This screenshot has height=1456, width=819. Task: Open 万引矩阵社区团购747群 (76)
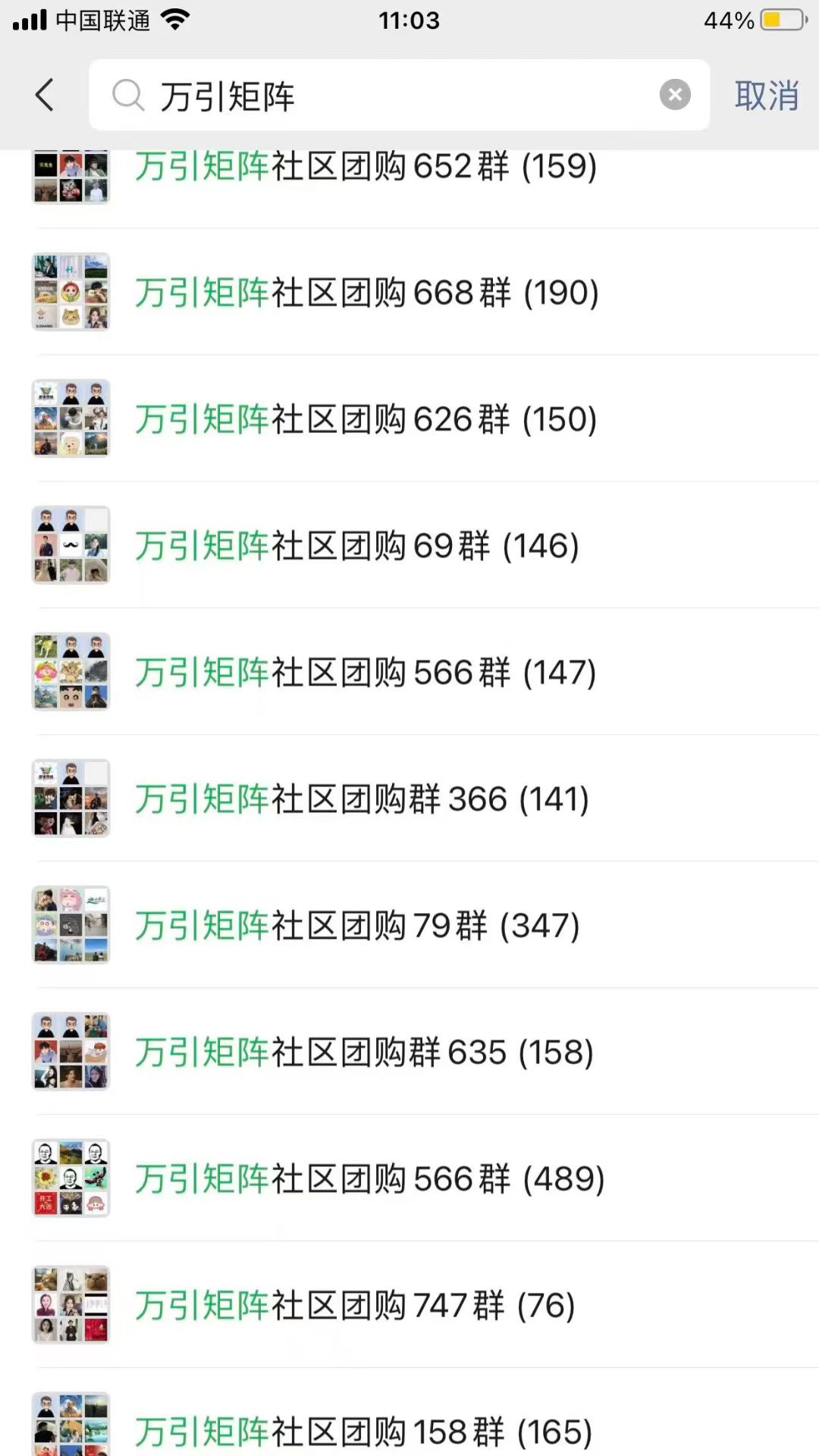point(355,1306)
